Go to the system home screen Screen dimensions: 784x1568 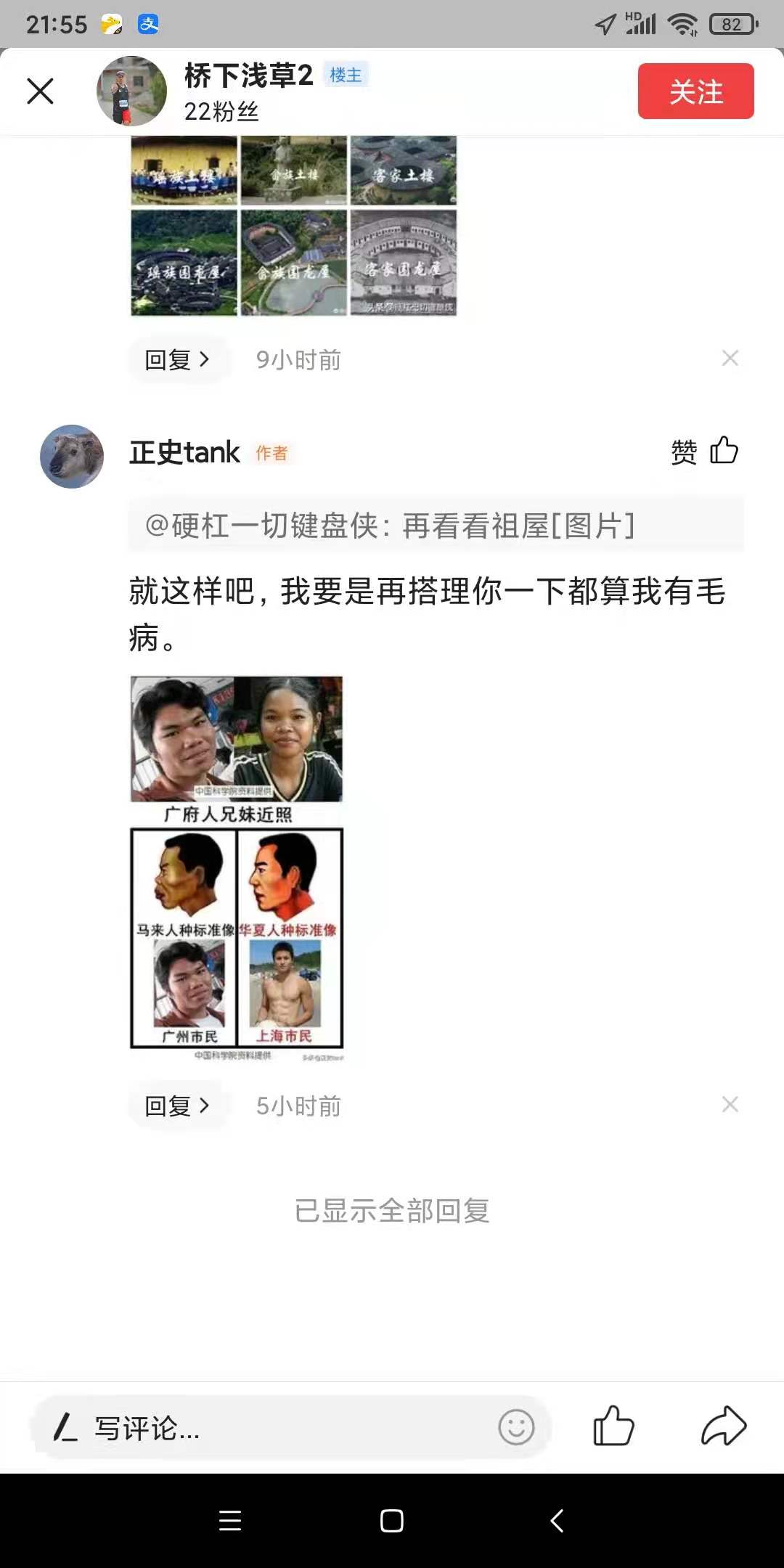pyautogui.click(x=391, y=1520)
